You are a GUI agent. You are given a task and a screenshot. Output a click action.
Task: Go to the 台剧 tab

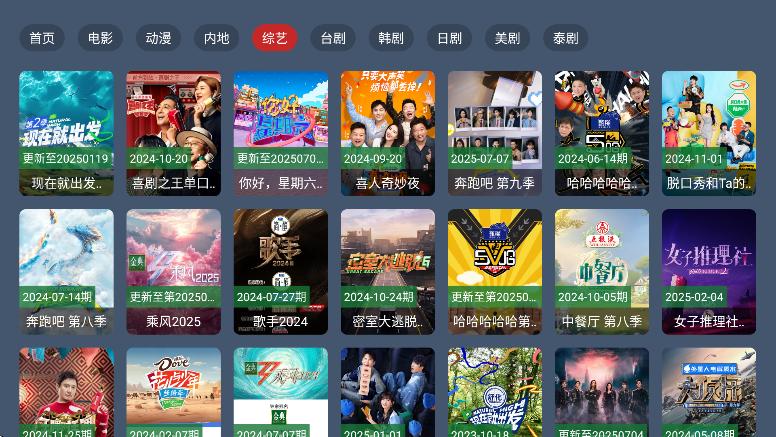coord(333,38)
